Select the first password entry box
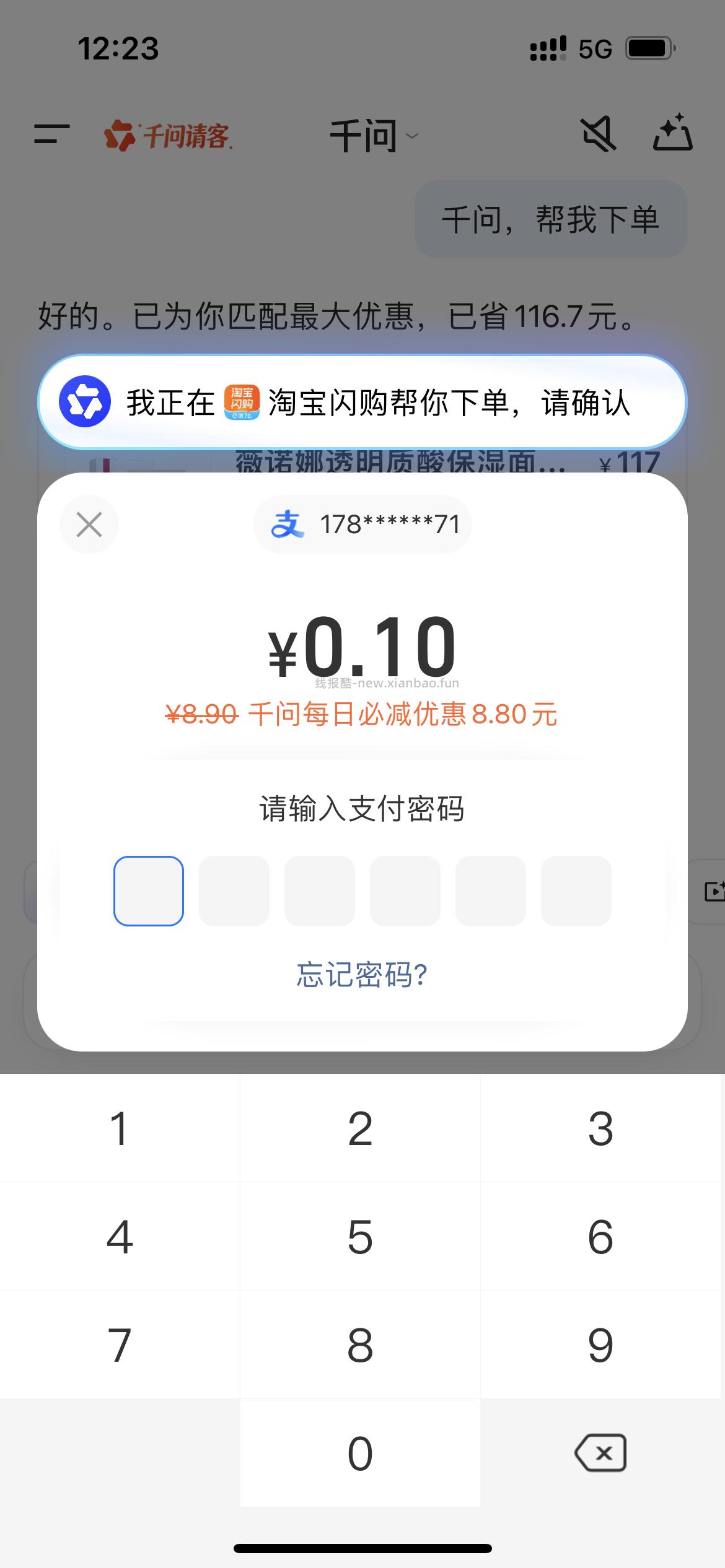The image size is (725, 1568). point(148,892)
